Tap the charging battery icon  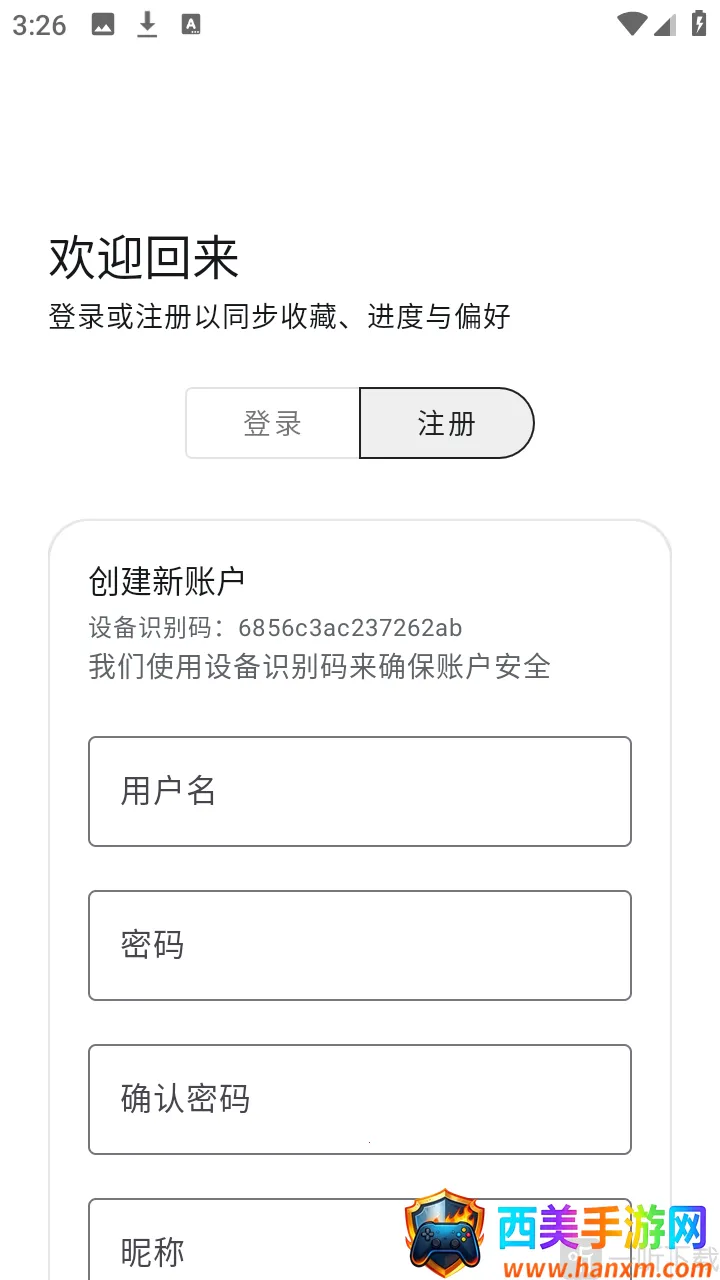click(x=697, y=22)
